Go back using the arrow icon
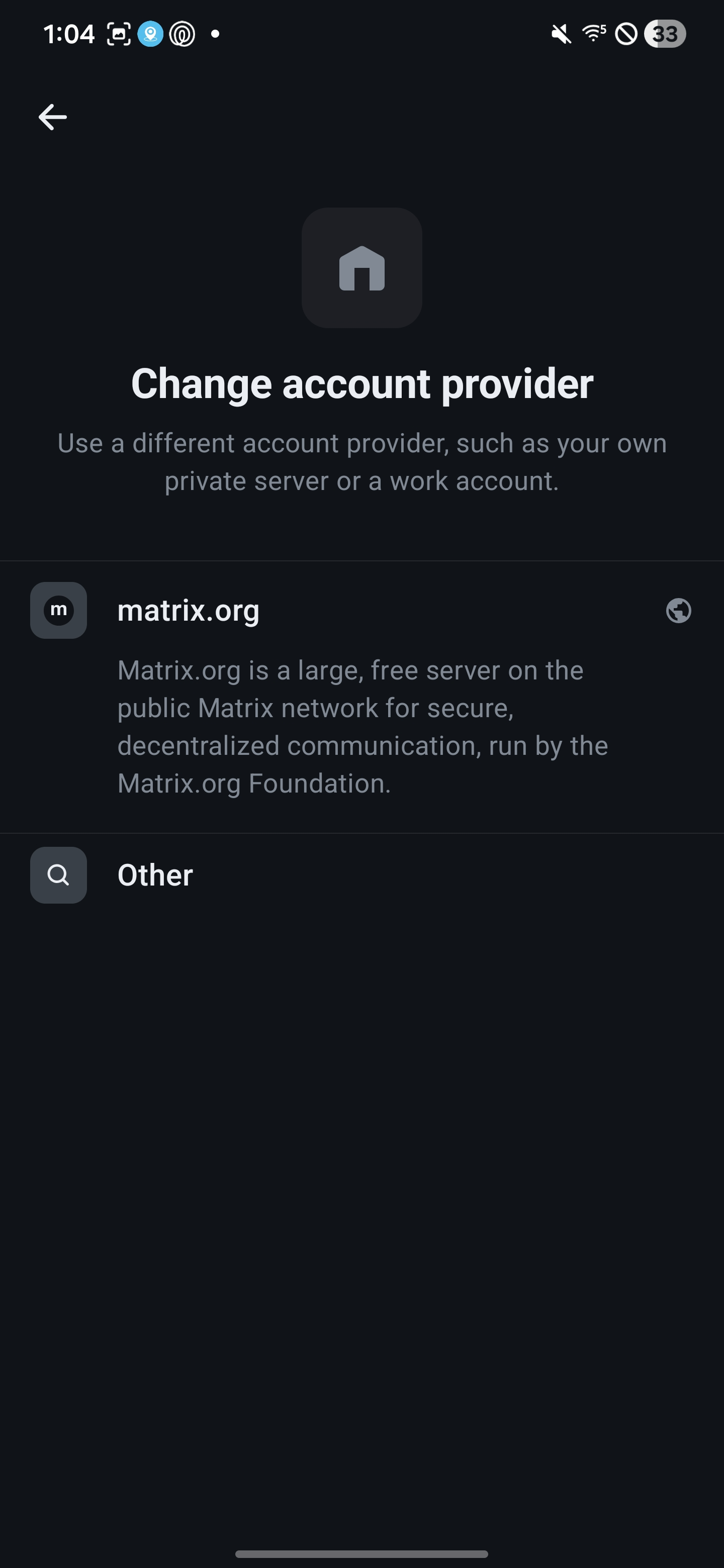724x1568 pixels. (53, 117)
